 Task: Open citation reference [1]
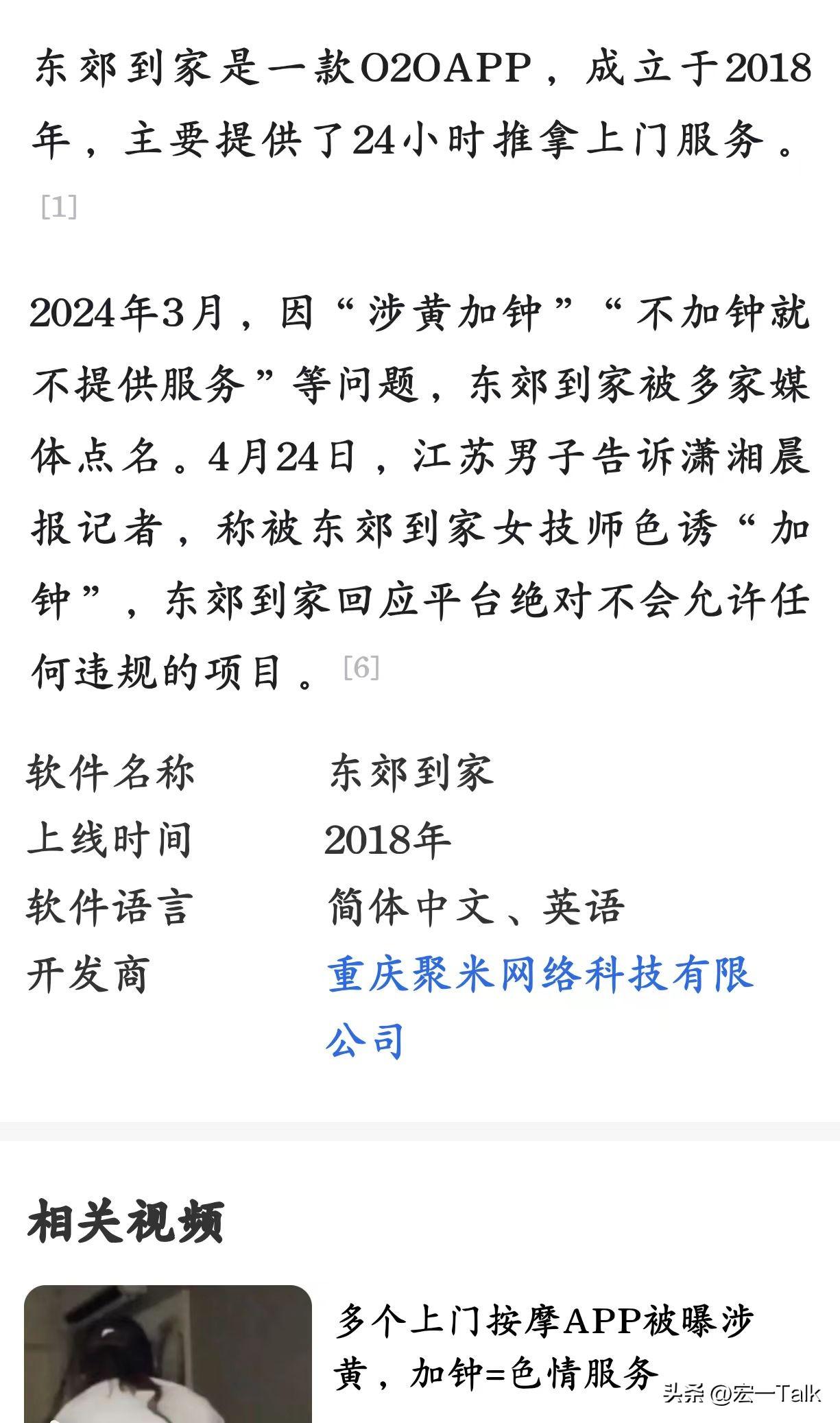[59, 206]
